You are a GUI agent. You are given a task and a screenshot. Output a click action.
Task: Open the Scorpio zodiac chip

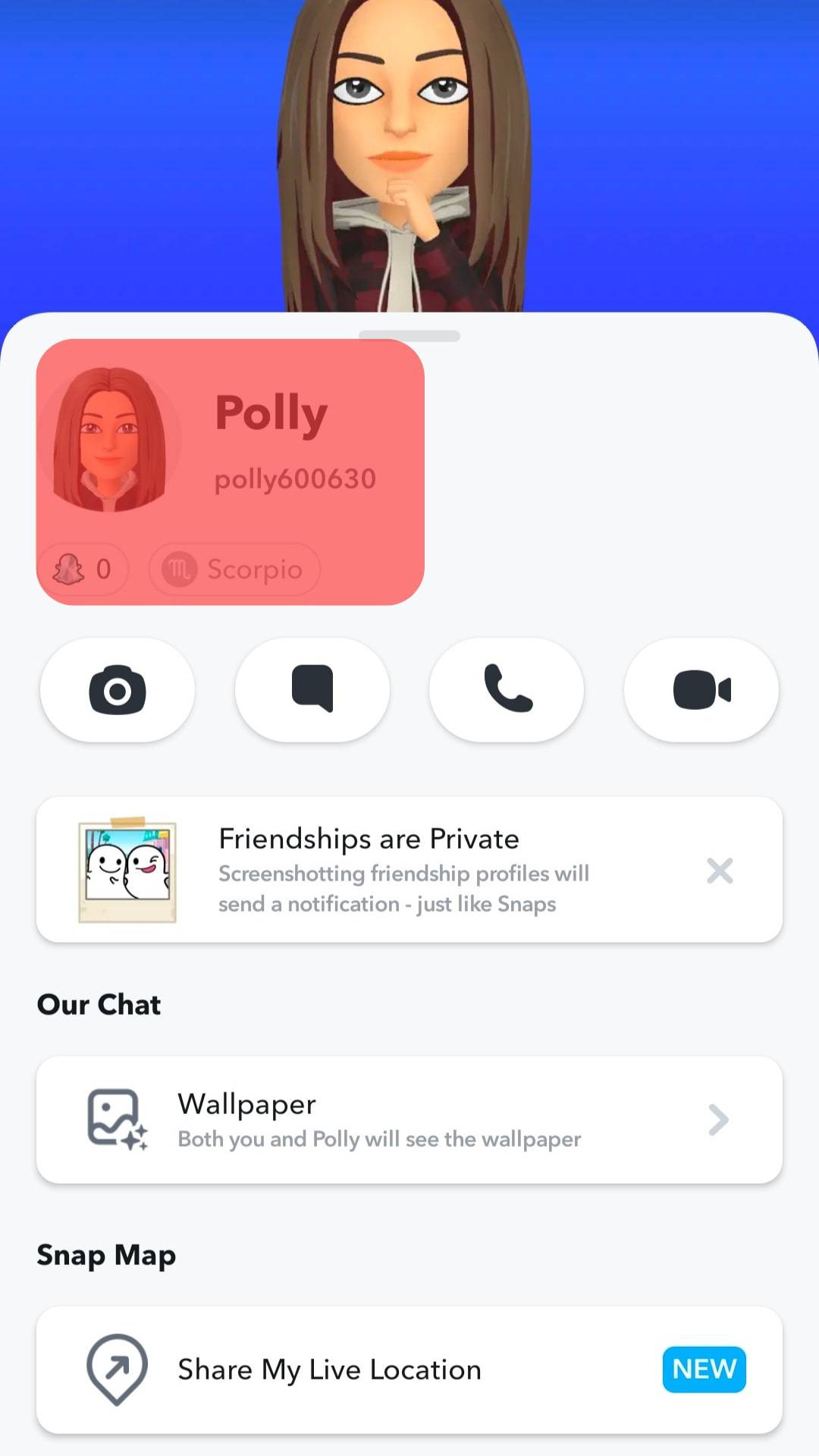[x=235, y=570]
